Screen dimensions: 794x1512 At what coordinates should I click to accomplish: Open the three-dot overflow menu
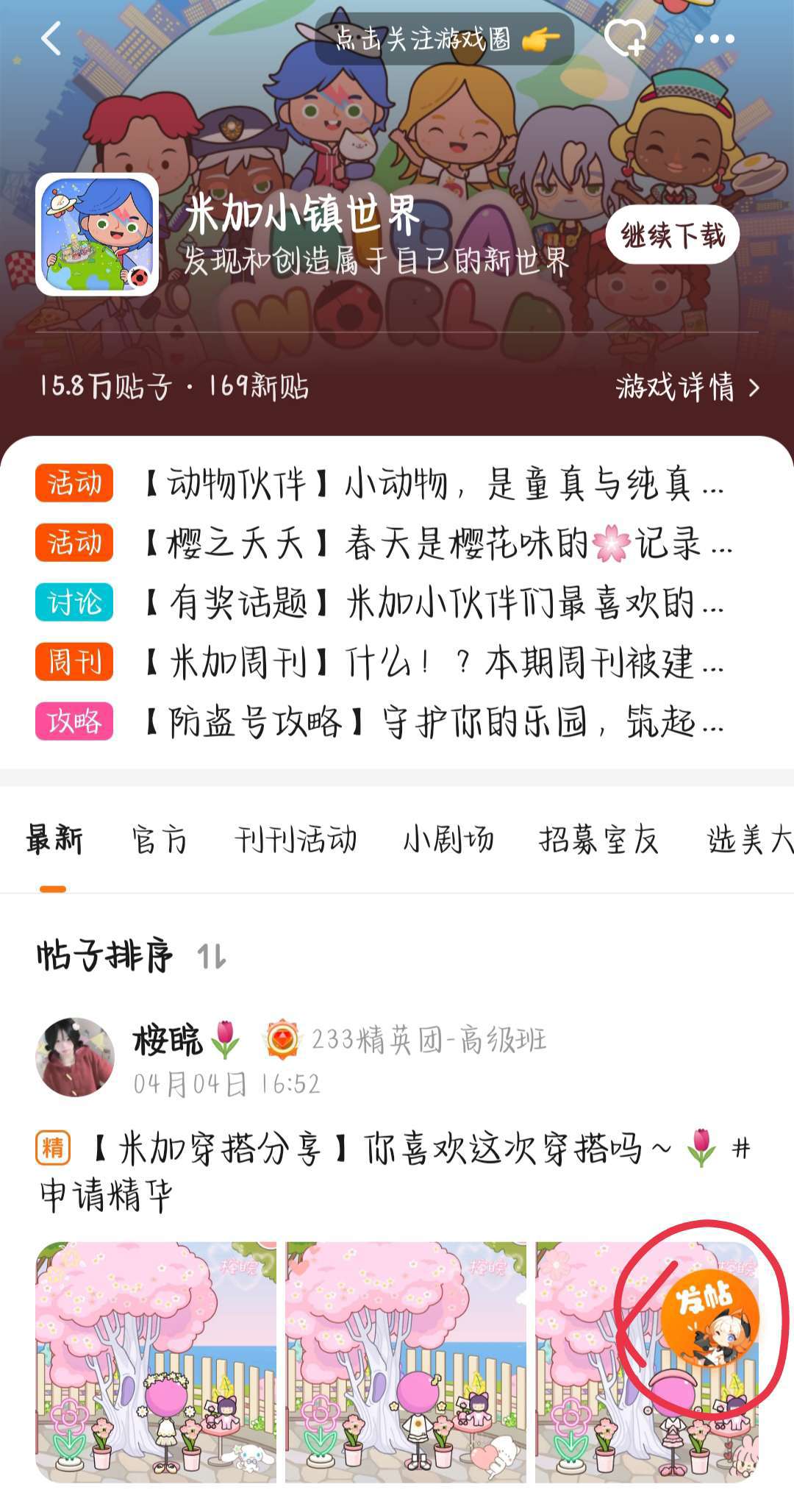click(x=715, y=39)
